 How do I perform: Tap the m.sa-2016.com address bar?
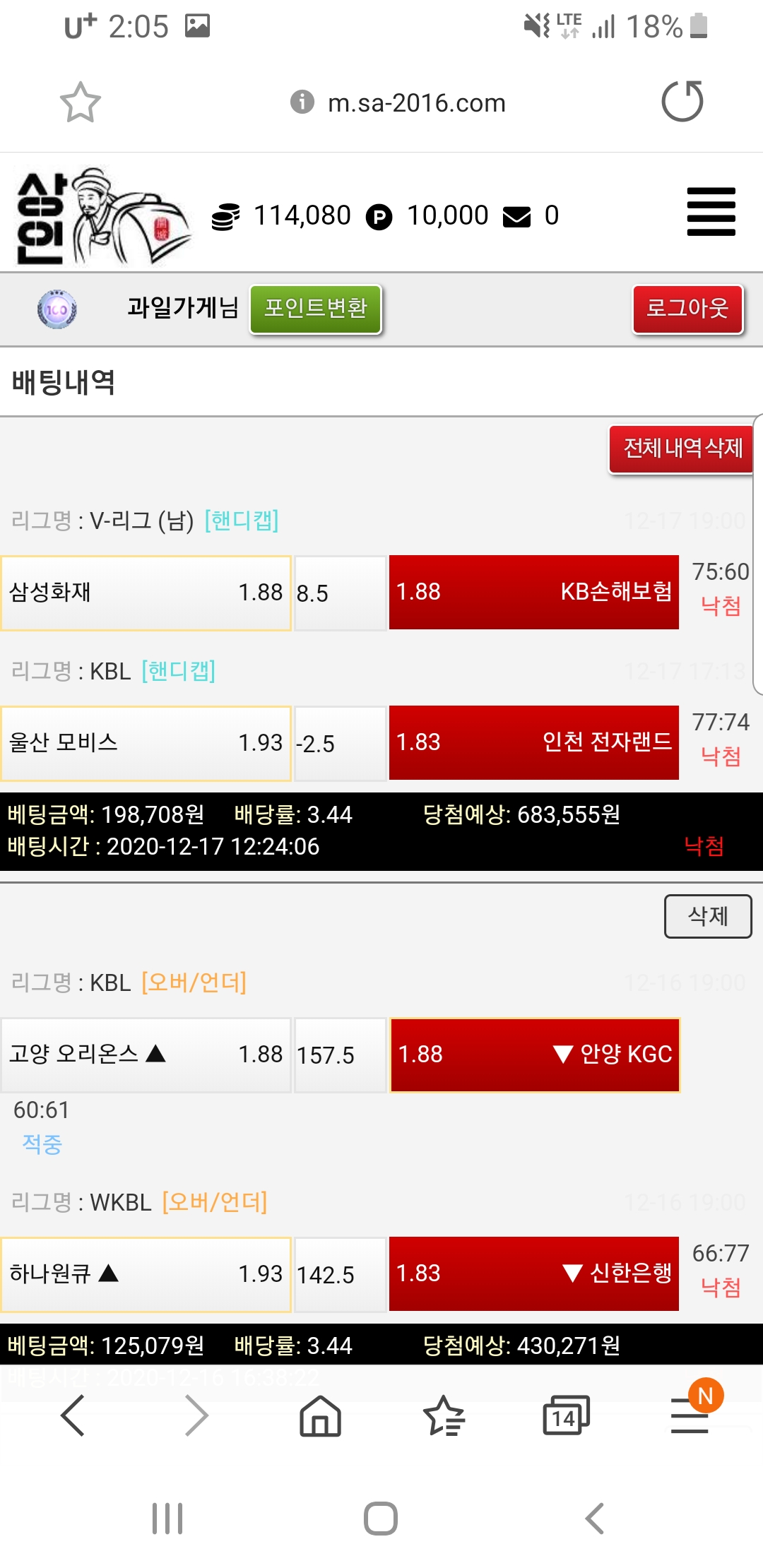[x=415, y=103]
